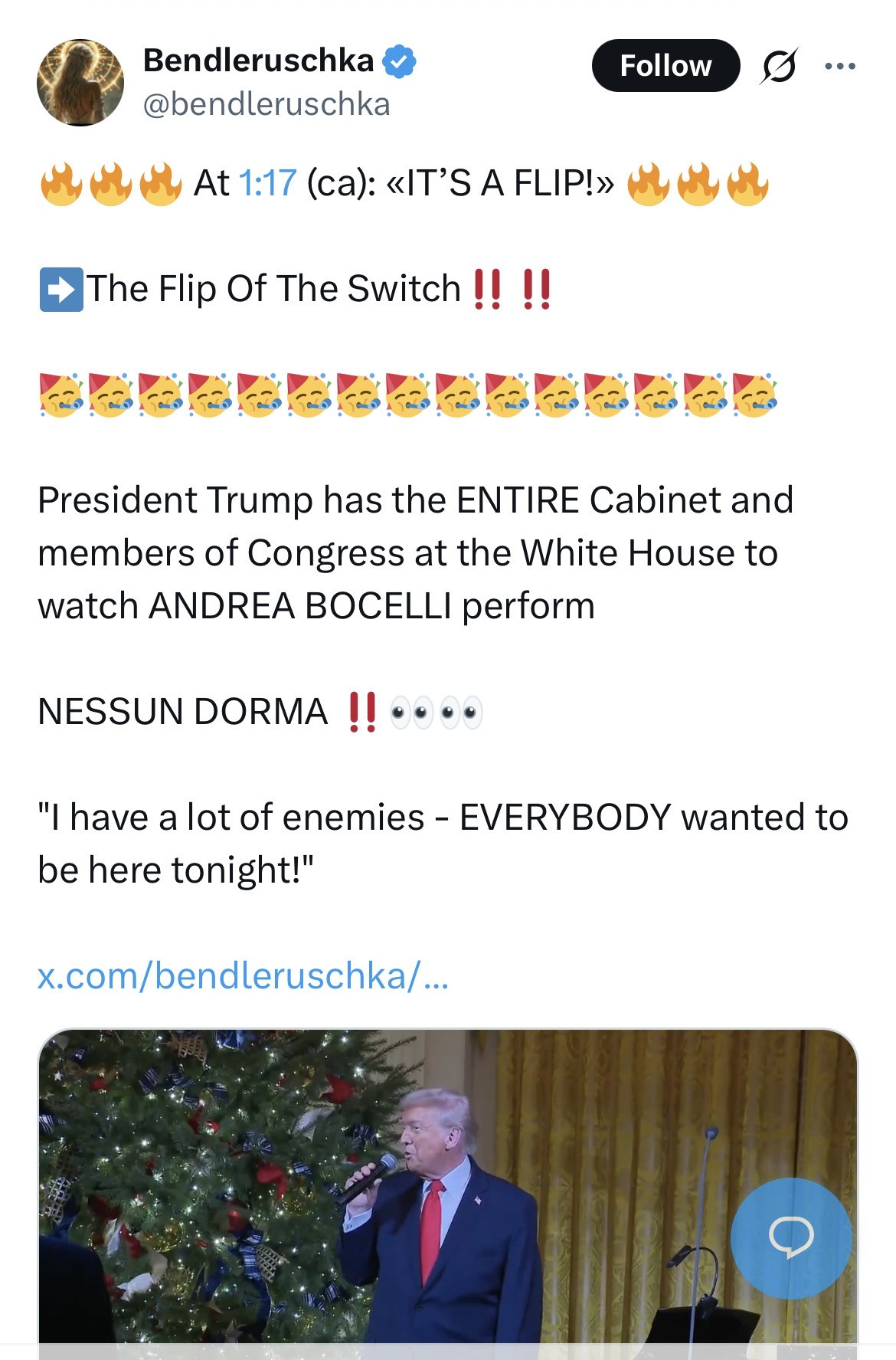Open the embedded video of the speech
Screen dimensions: 896x1360
383,1195
